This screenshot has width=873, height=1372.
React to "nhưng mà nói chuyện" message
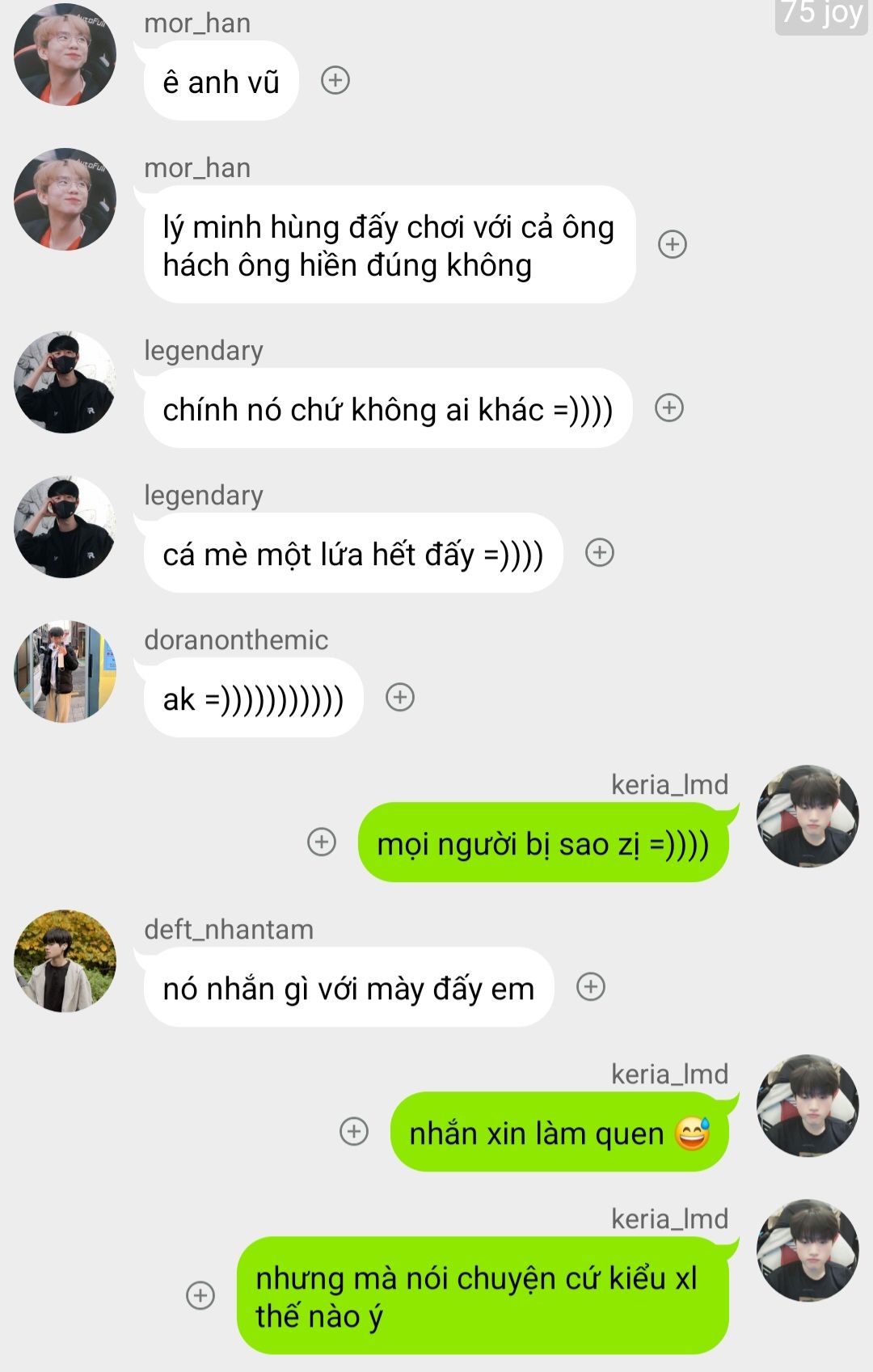(200, 1295)
